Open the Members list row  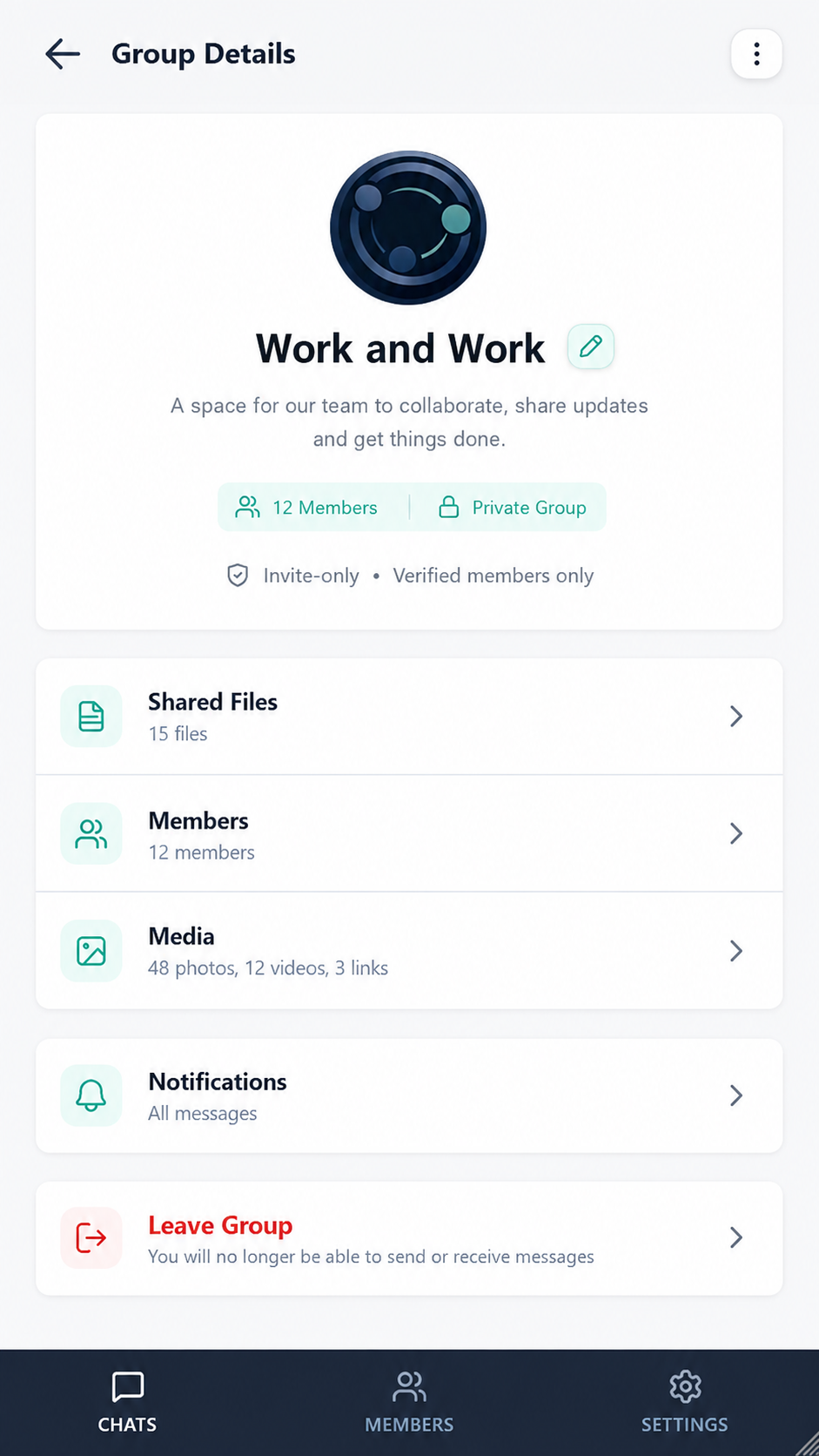pyautogui.click(x=409, y=833)
